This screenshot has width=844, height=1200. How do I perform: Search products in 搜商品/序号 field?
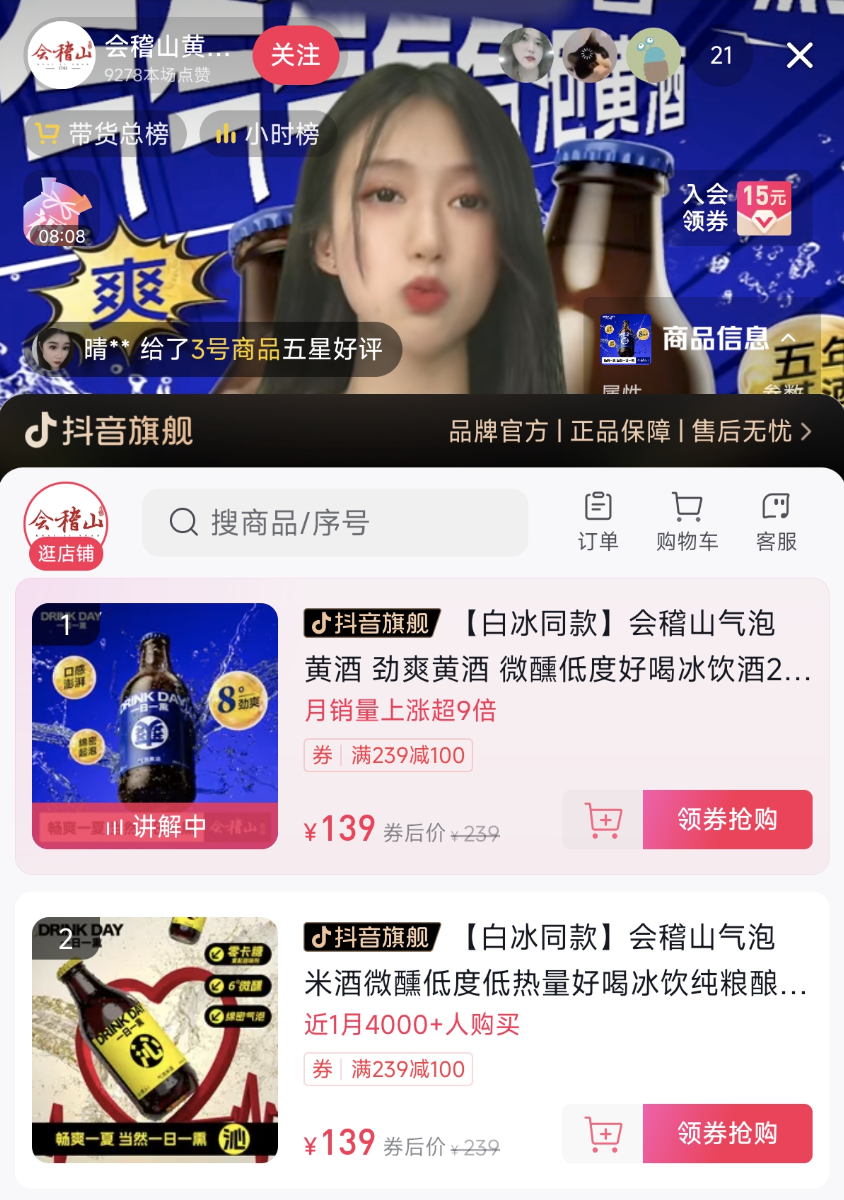[x=335, y=522]
